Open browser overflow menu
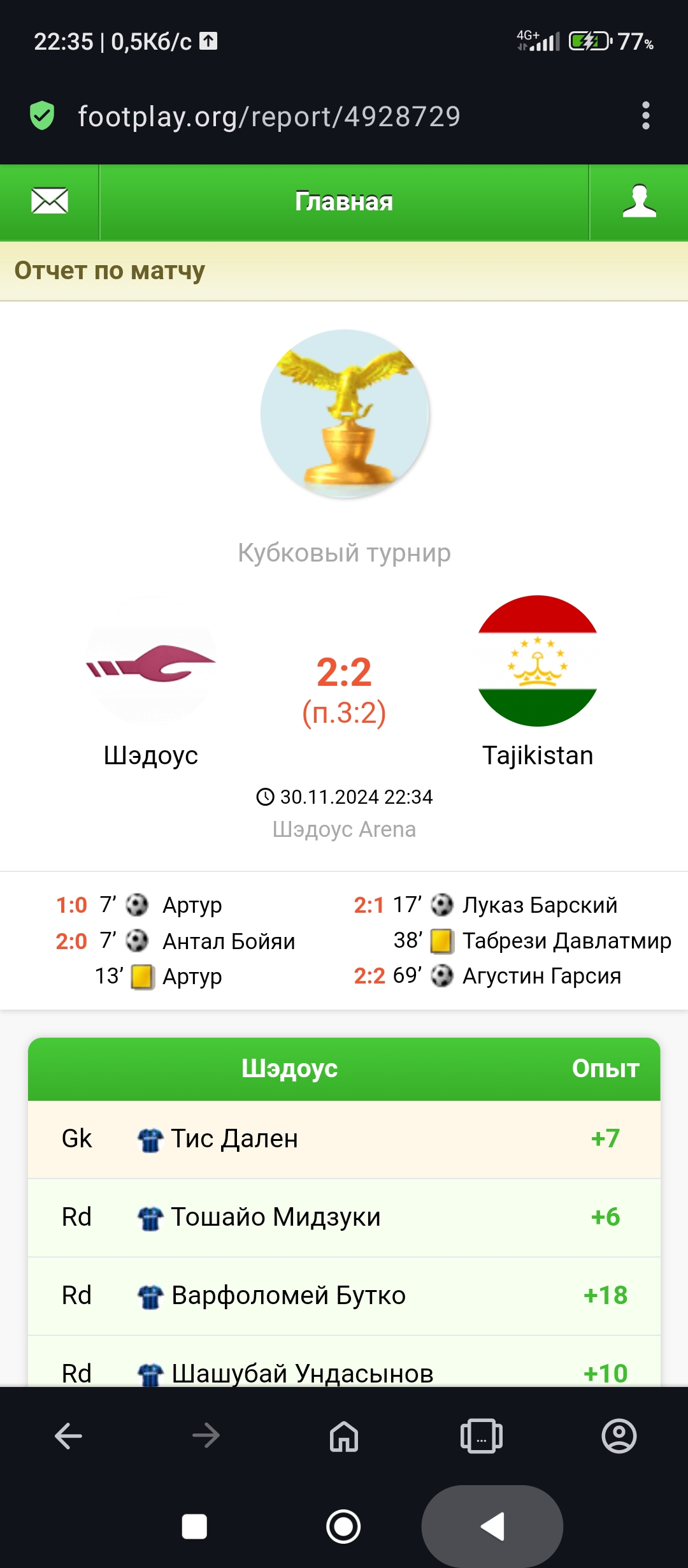 pyautogui.click(x=646, y=116)
